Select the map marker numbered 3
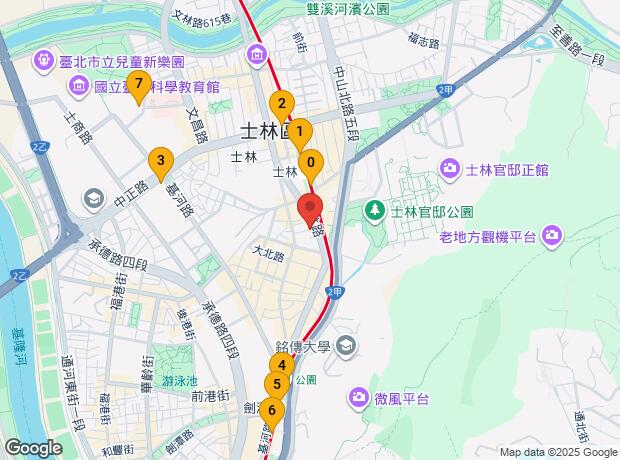This screenshot has width=620, height=460. point(159,160)
